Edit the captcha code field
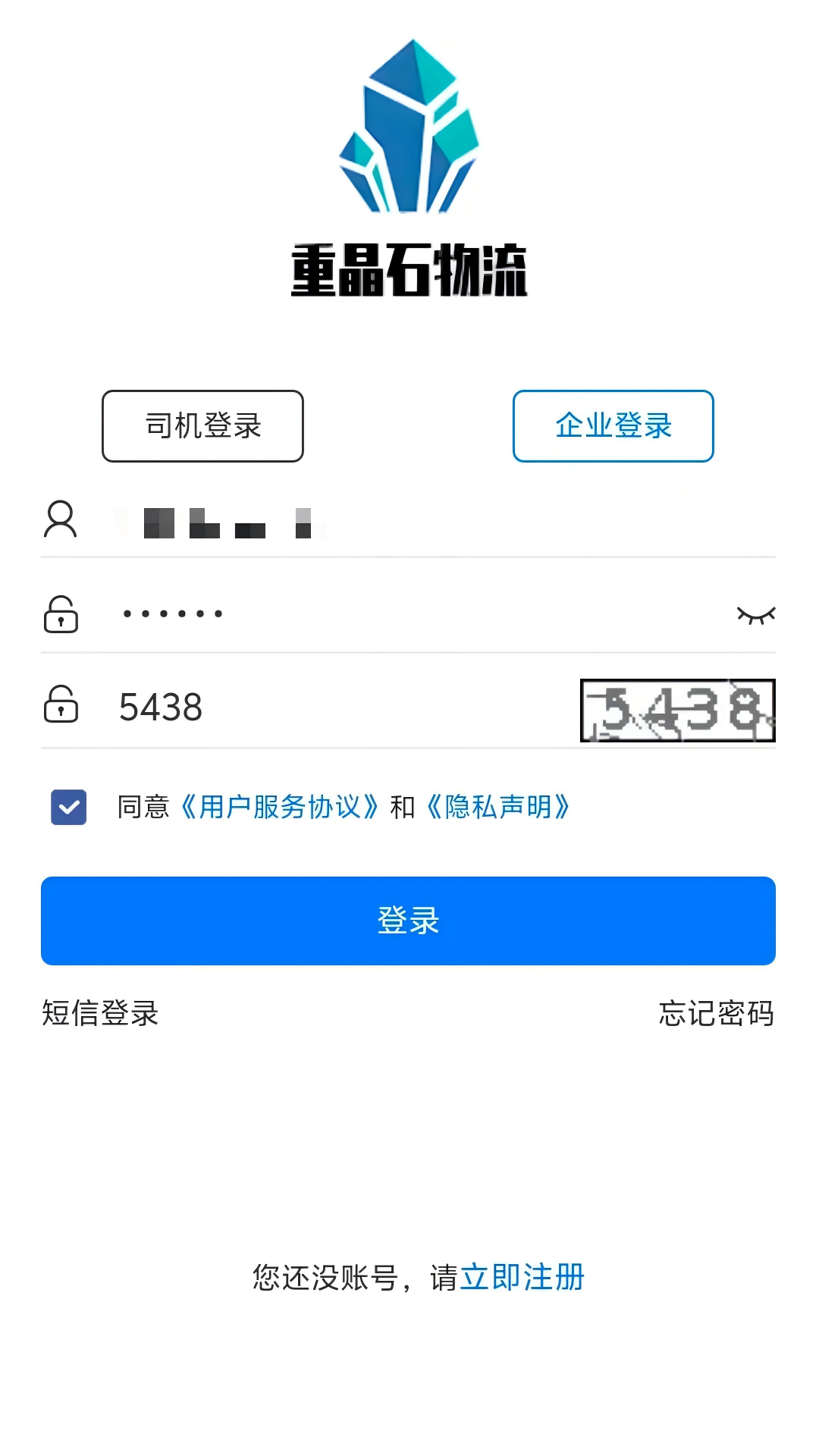 tap(334, 708)
